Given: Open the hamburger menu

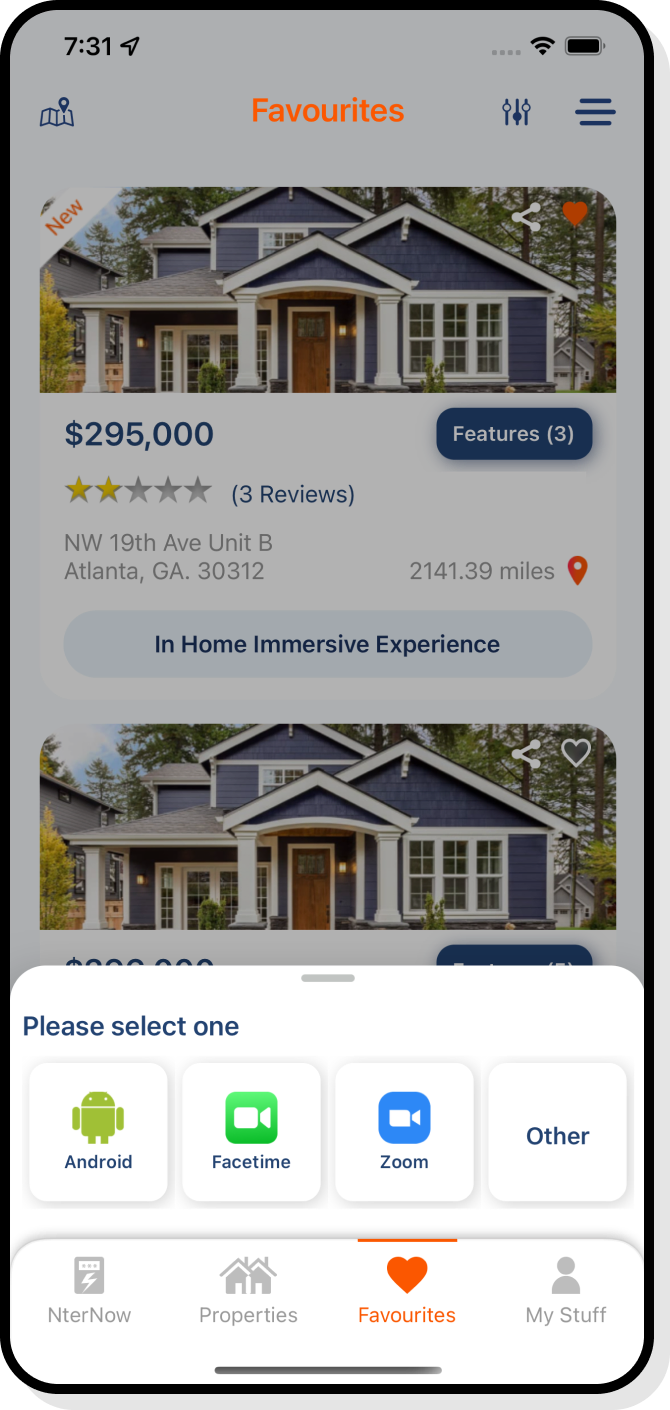Looking at the screenshot, I should point(595,112).
